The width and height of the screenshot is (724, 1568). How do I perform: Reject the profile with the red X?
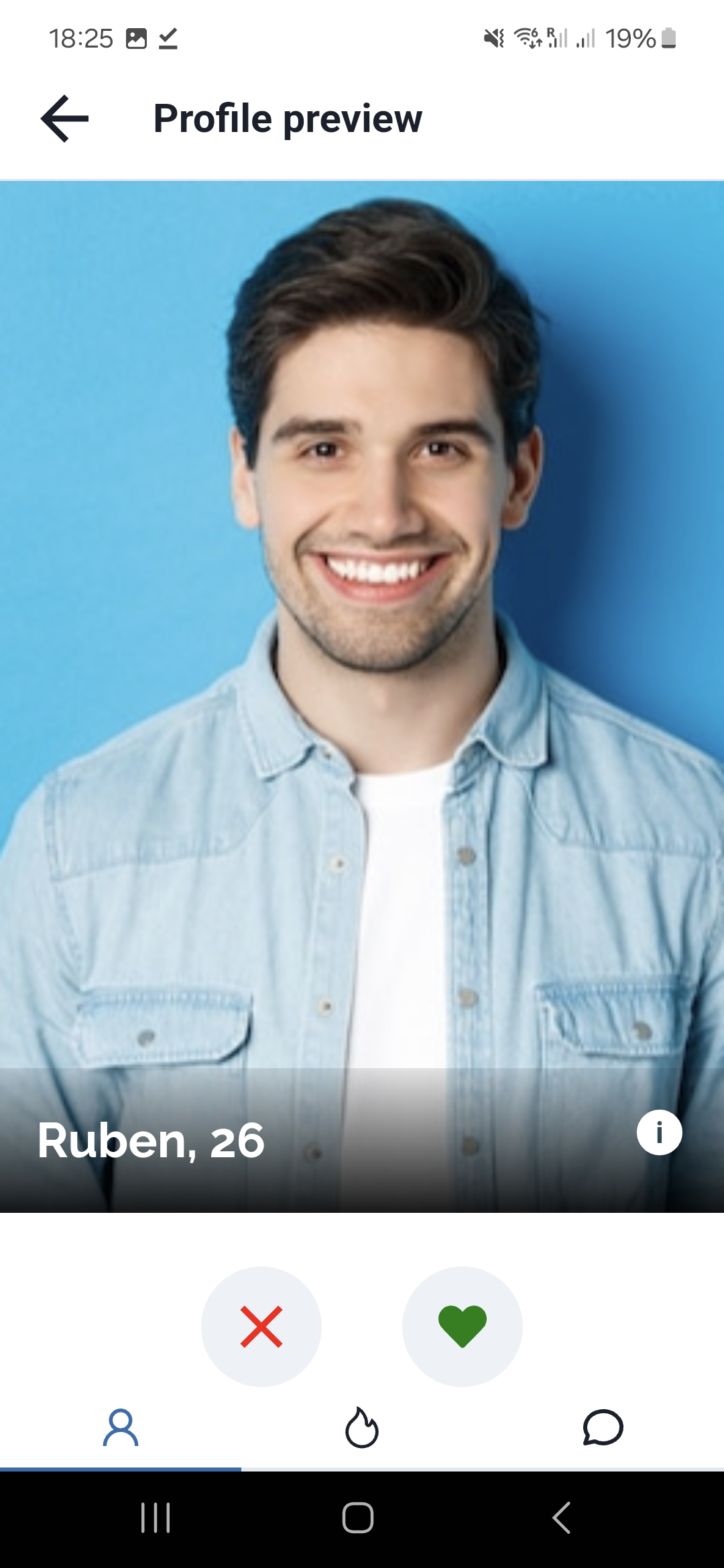click(x=261, y=1326)
